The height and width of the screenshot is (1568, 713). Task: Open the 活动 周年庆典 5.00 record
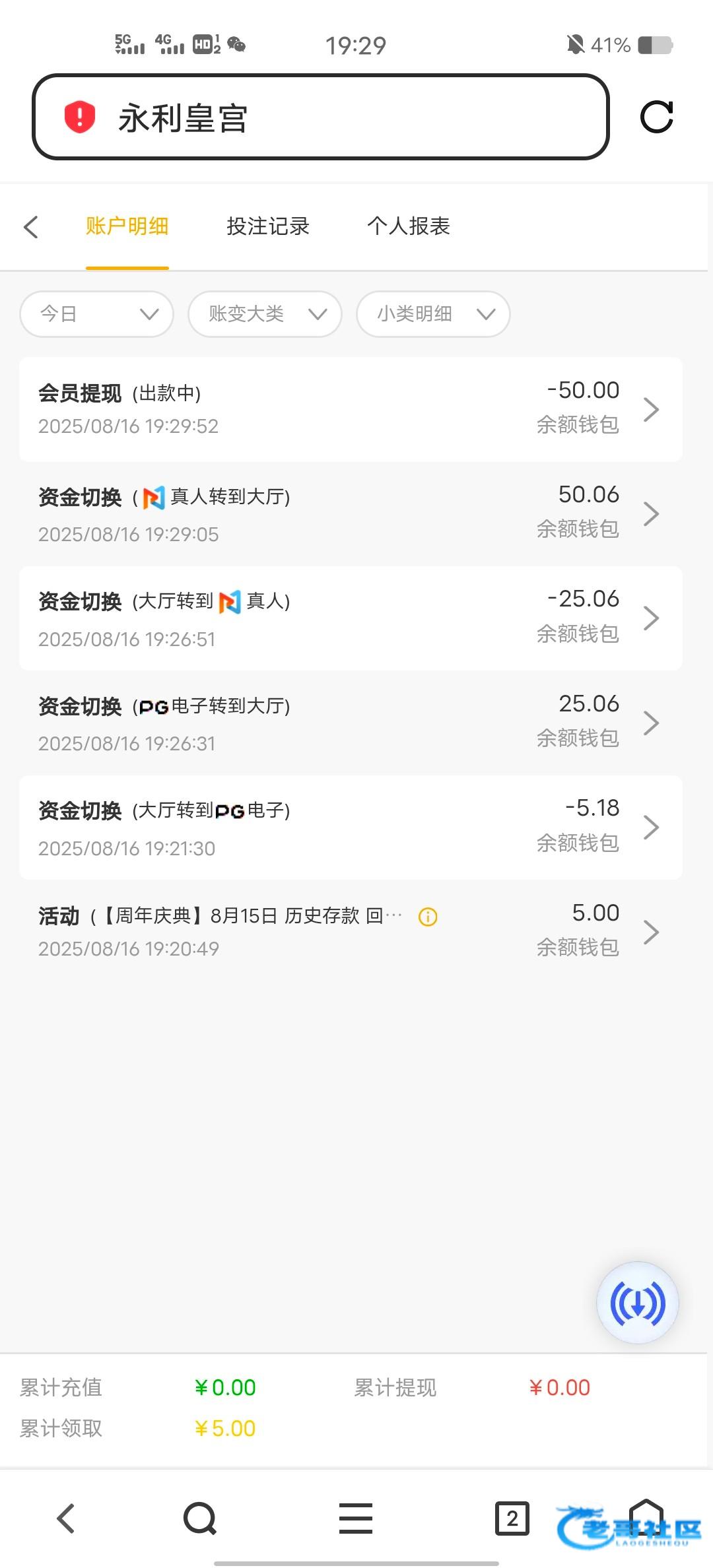[351, 931]
